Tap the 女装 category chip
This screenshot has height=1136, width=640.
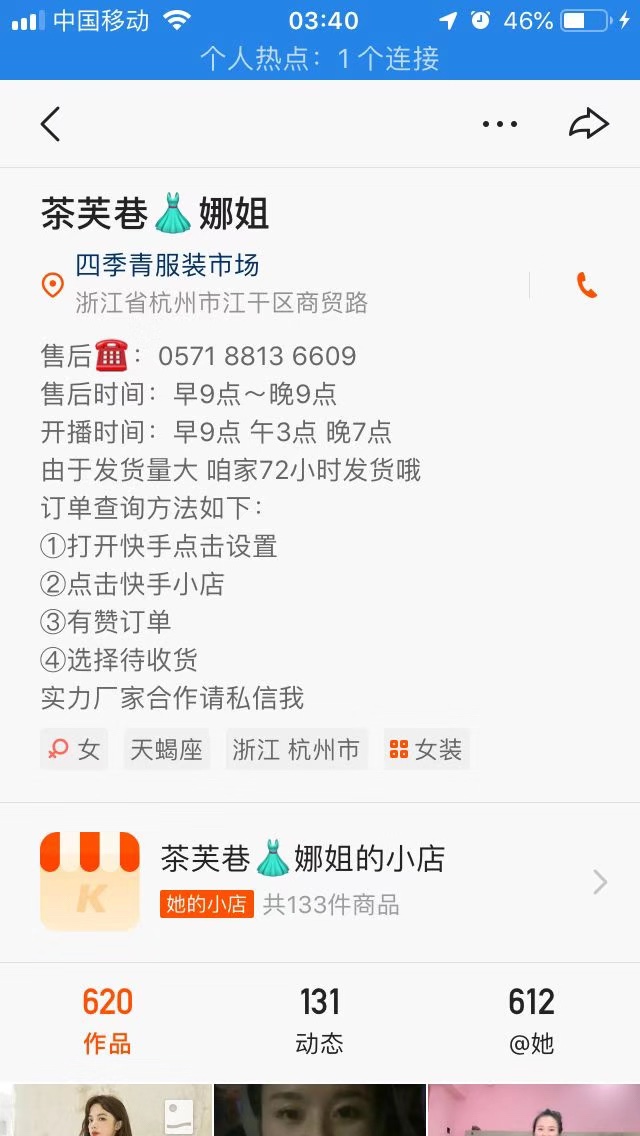point(427,749)
